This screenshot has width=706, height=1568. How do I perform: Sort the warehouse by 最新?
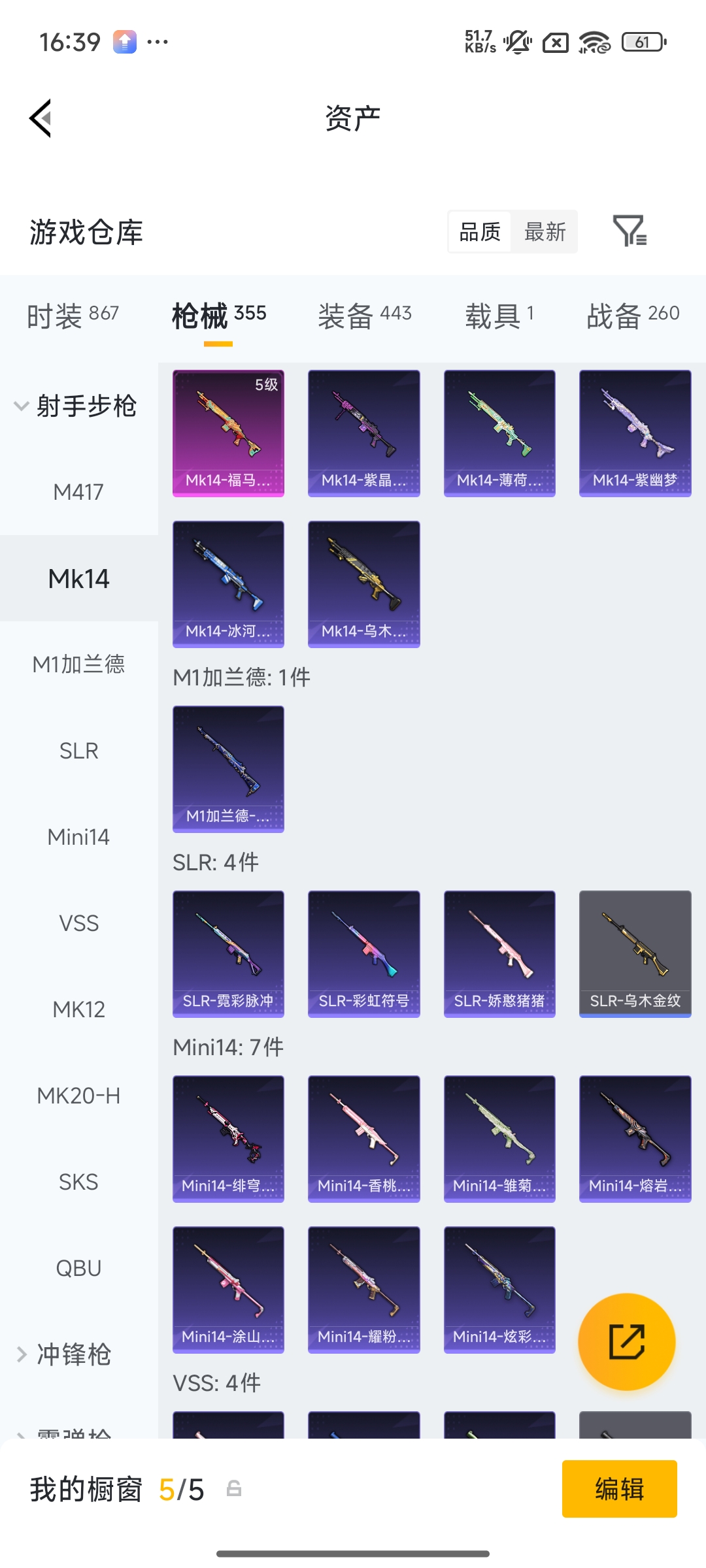coord(545,232)
